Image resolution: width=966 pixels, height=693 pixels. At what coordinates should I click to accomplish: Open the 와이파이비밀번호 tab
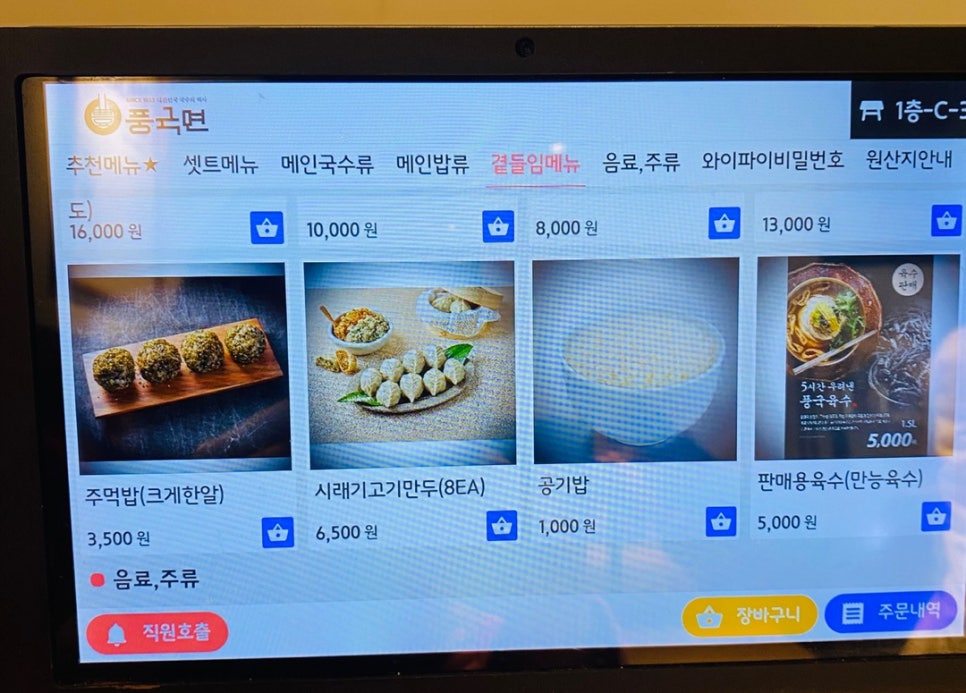tap(773, 160)
